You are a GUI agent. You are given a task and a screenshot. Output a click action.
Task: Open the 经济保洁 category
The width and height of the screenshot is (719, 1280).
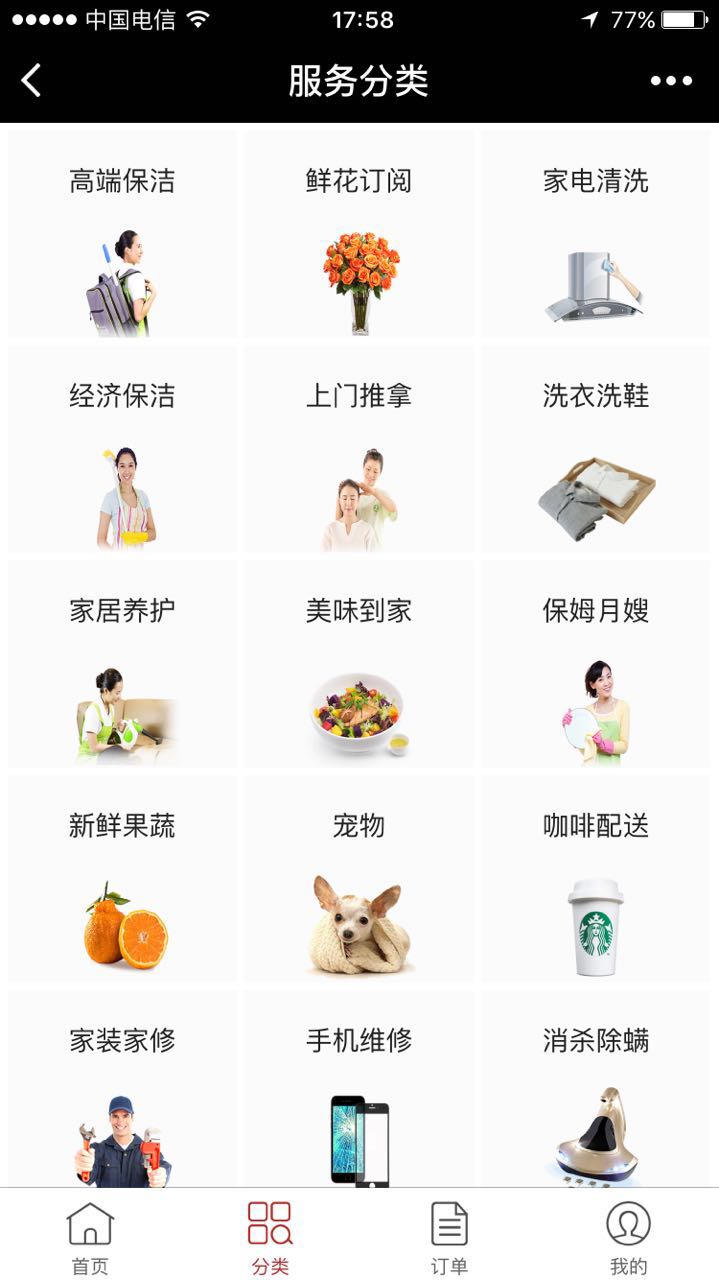coord(122,450)
